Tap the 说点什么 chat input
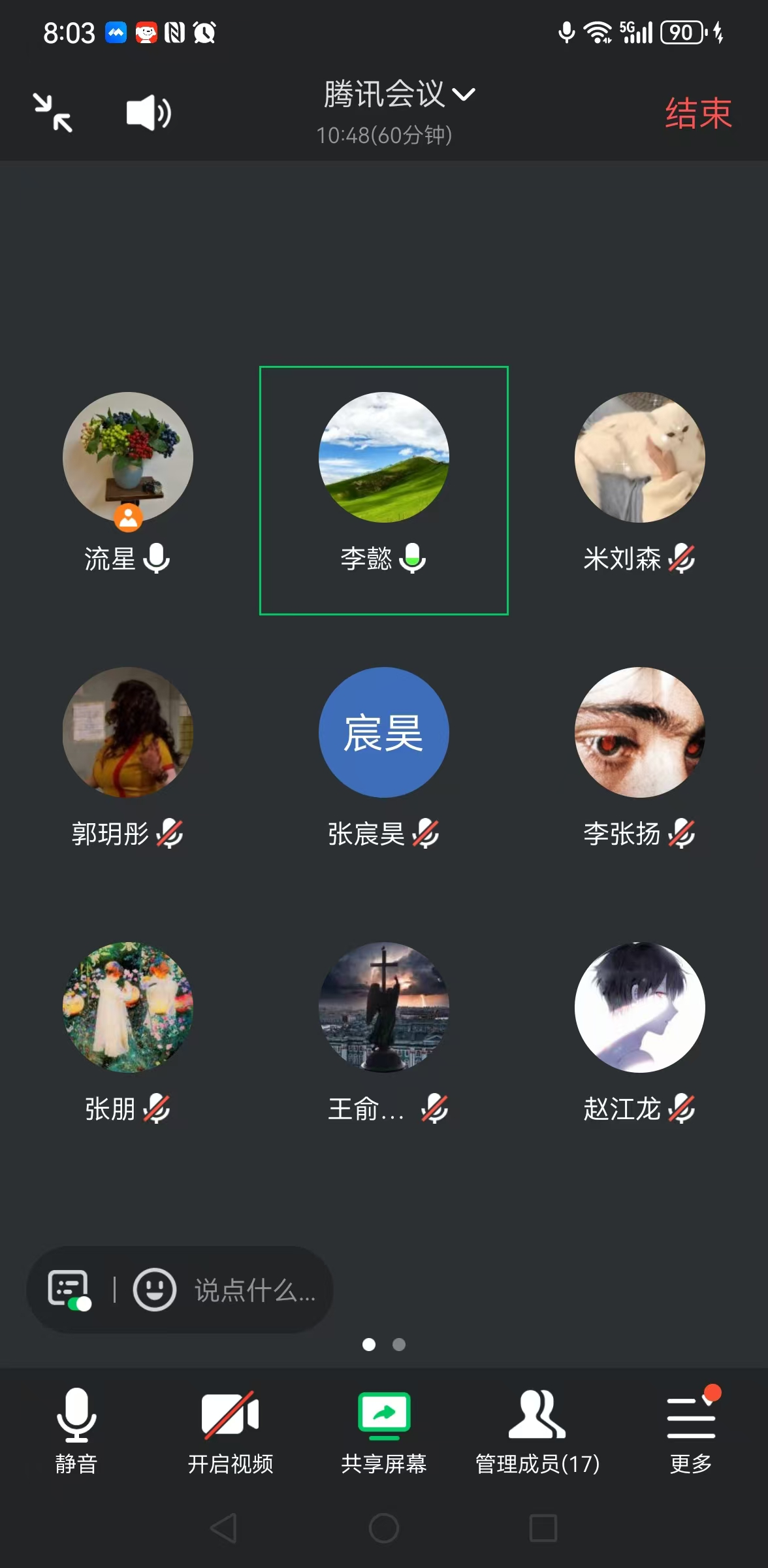768x1568 pixels. click(255, 1290)
